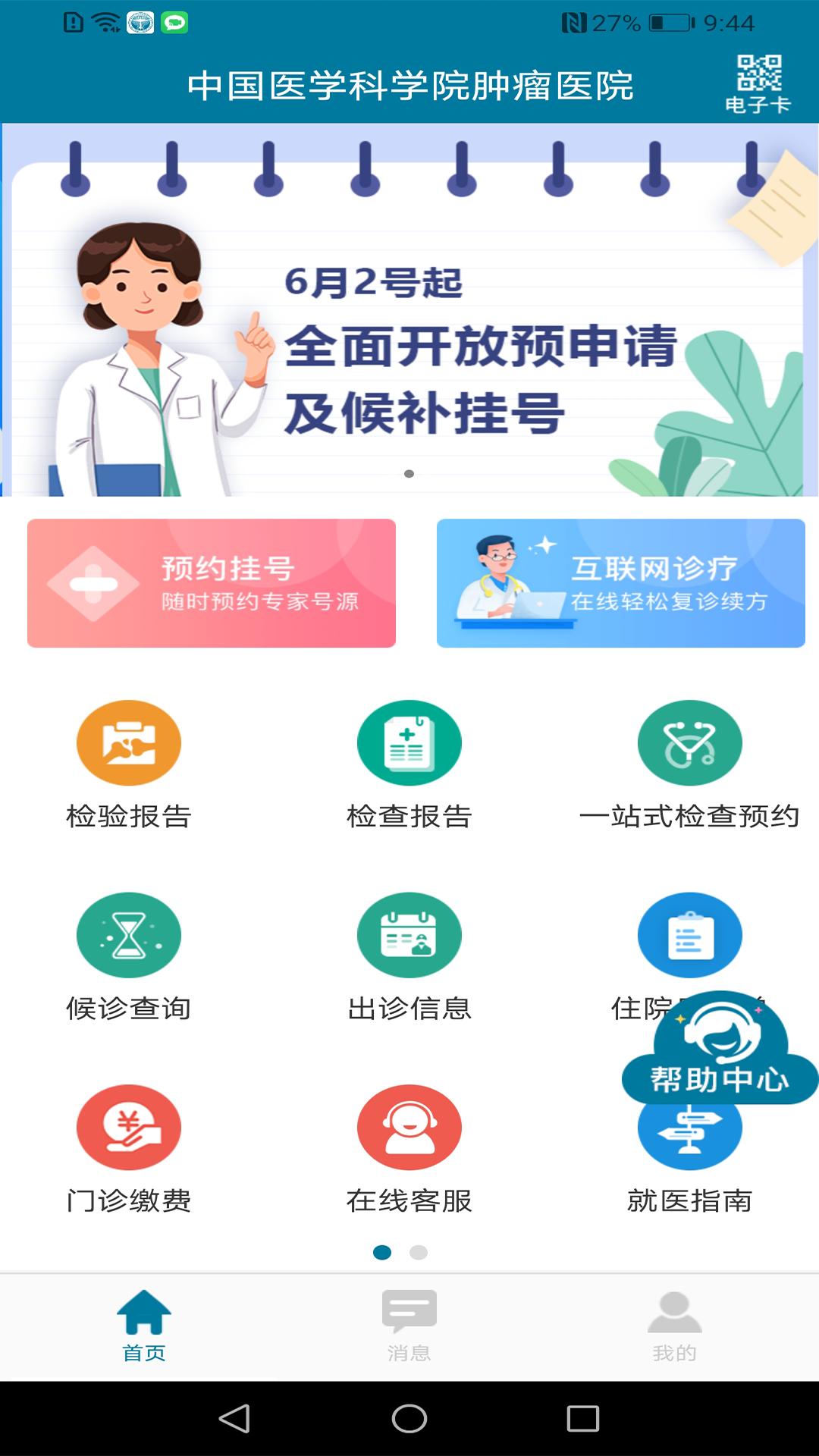This screenshot has height=1456, width=819.
Task: Tap the system home button
Action: (x=409, y=1418)
